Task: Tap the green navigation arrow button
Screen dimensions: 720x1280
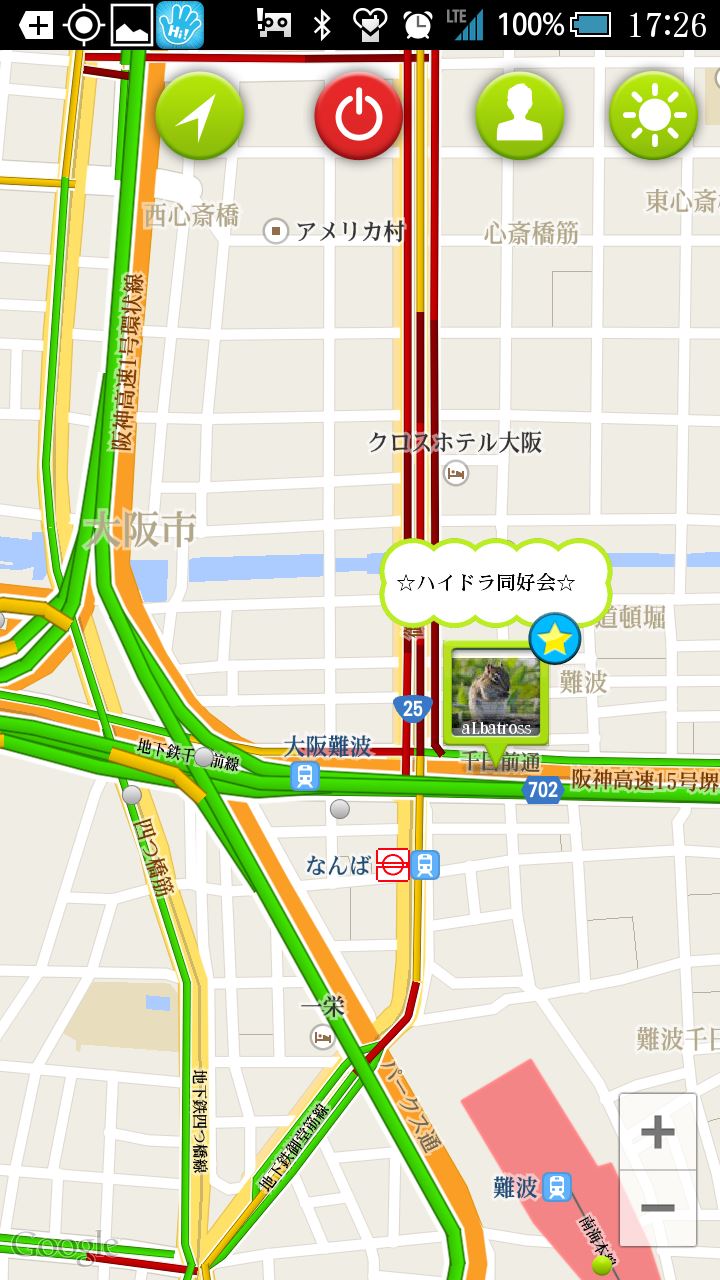Action: (x=200, y=117)
